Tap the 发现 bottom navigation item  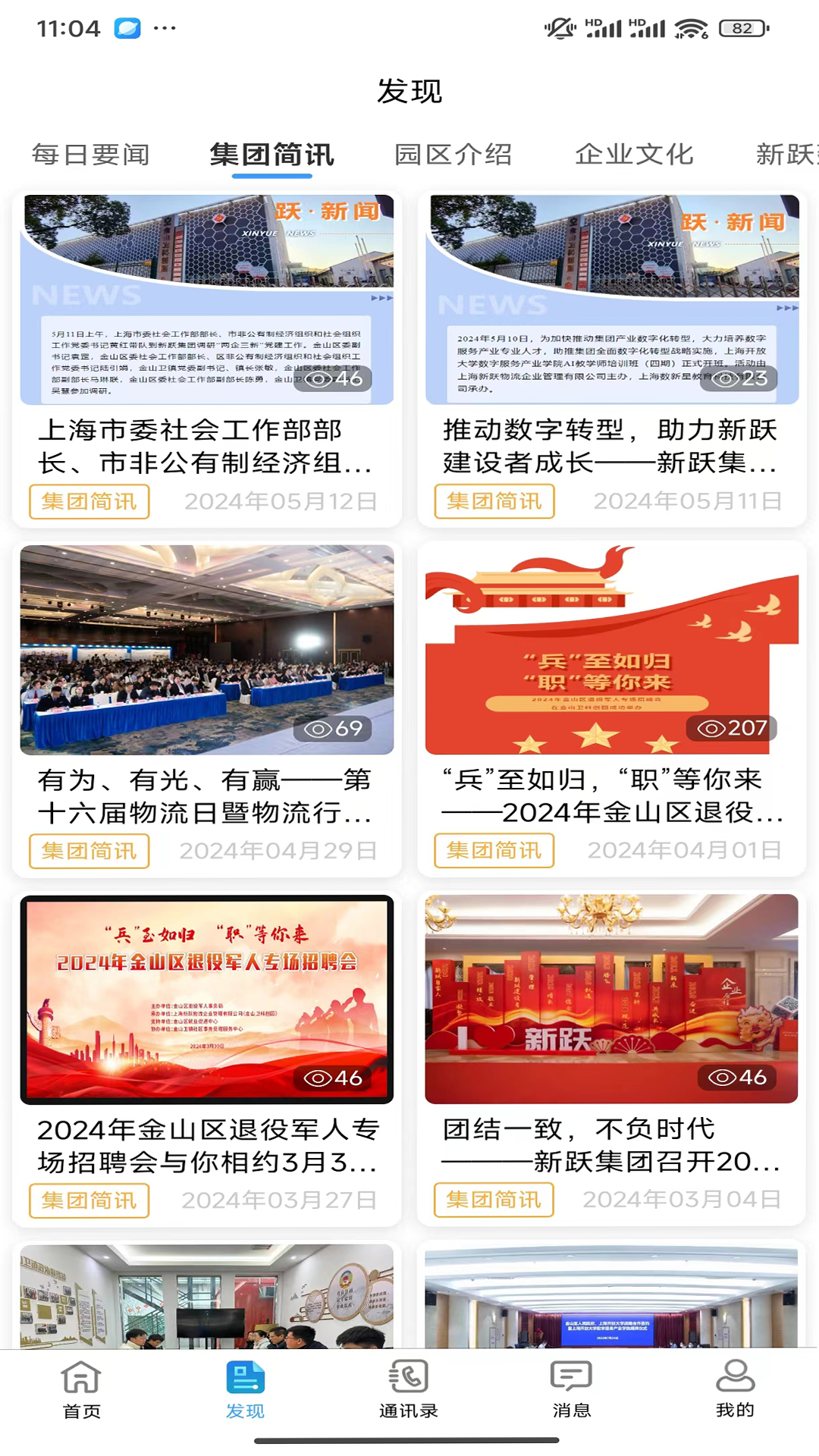245,1389
